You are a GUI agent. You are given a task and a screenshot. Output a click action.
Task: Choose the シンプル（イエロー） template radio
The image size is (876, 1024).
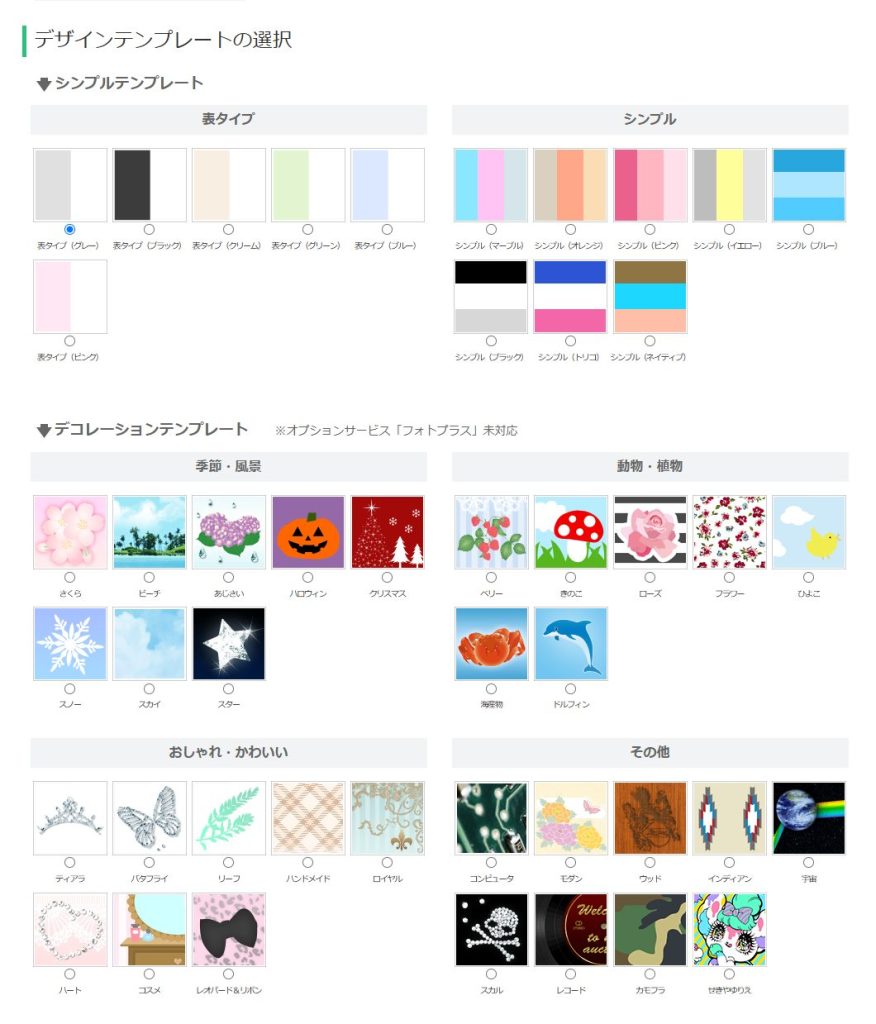tap(729, 230)
